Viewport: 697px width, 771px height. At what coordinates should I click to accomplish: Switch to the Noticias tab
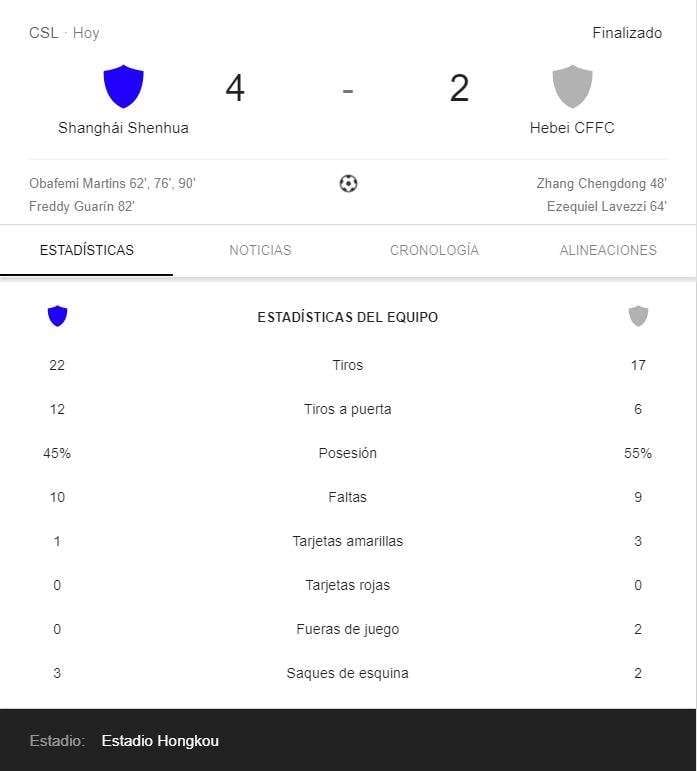click(x=260, y=250)
